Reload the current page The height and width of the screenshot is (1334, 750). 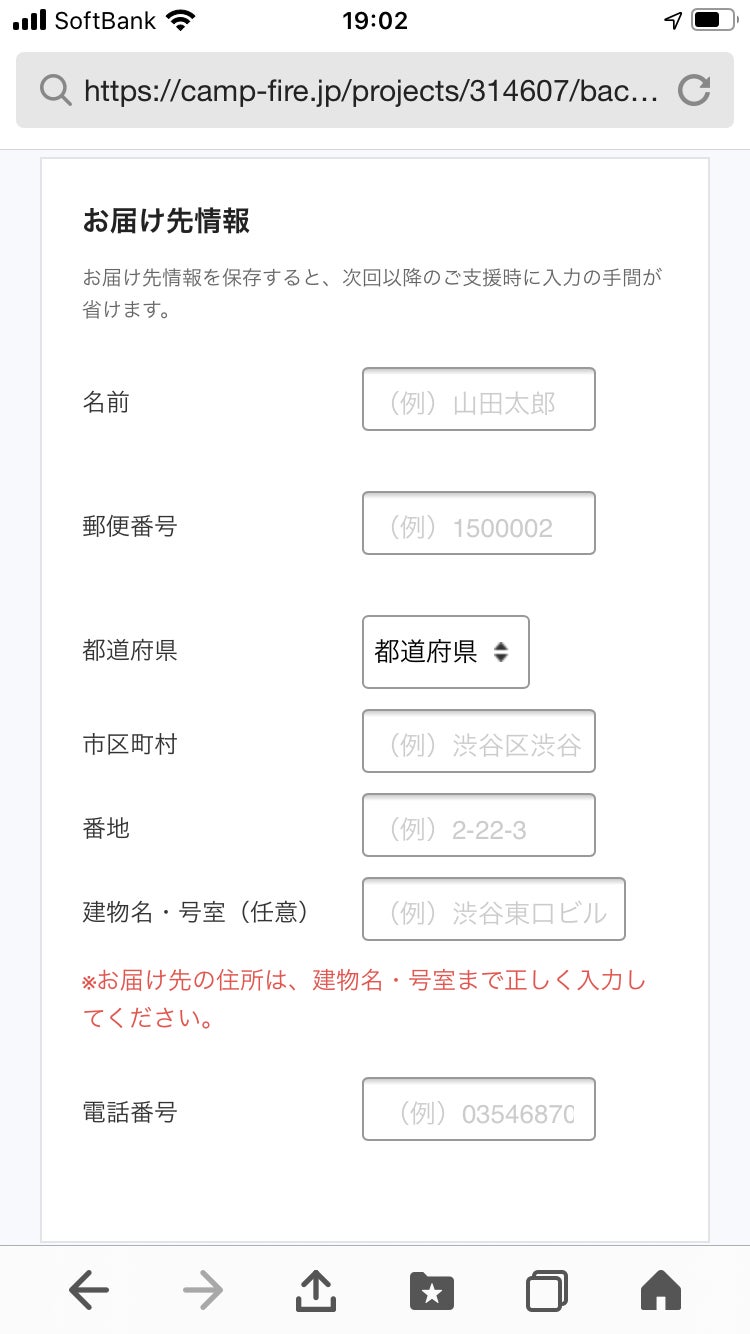[694, 91]
